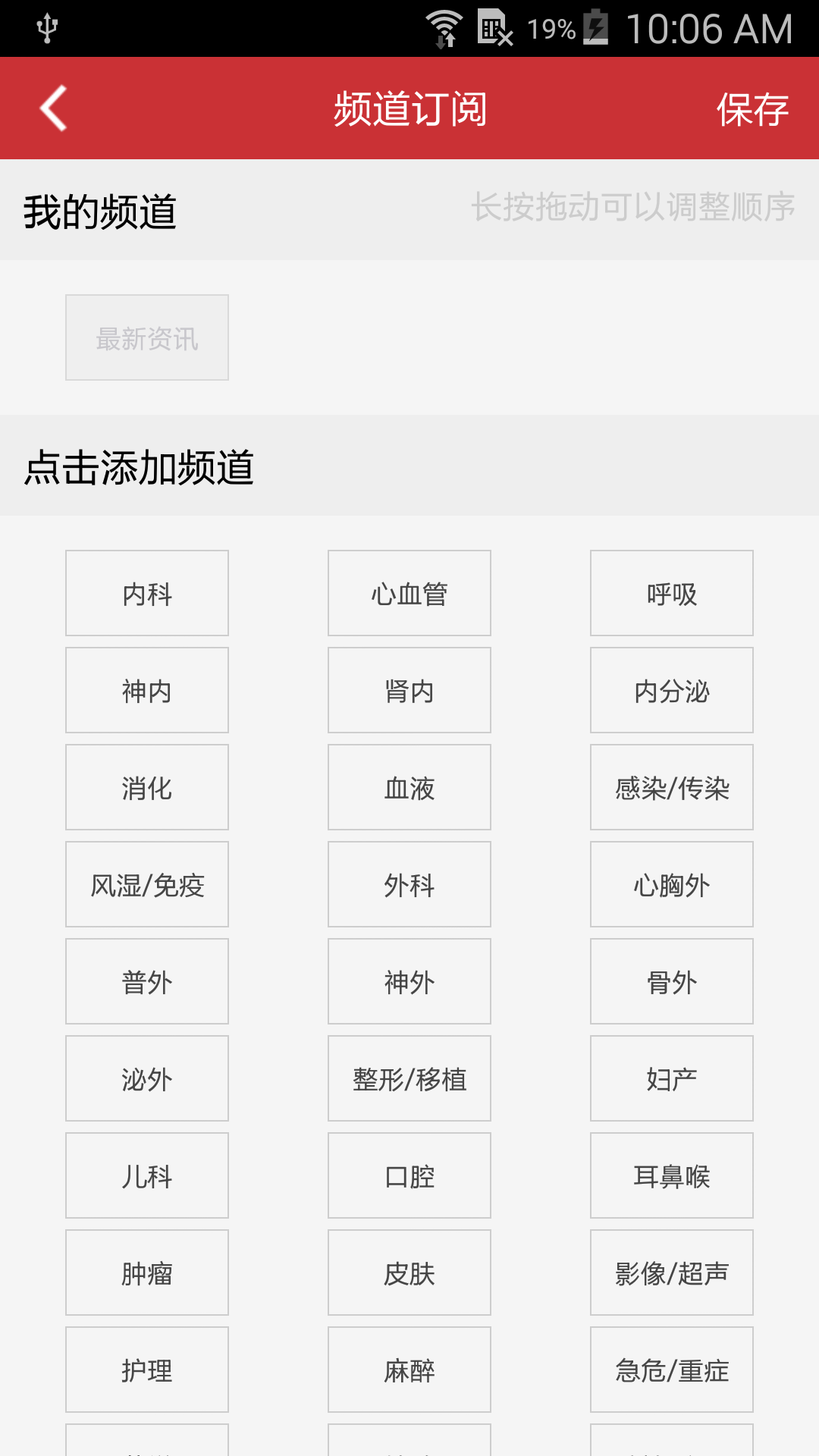
Task: Add the 心血管 channel
Action: pos(409,593)
